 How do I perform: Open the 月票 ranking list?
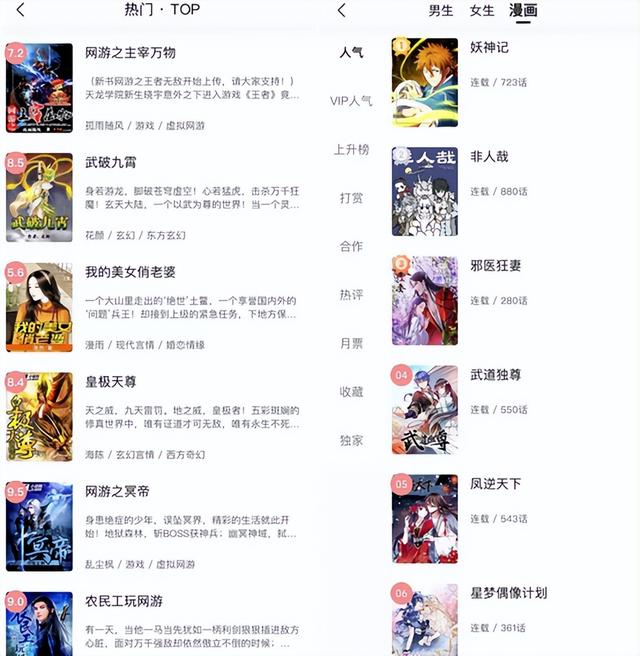pos(351,343)
